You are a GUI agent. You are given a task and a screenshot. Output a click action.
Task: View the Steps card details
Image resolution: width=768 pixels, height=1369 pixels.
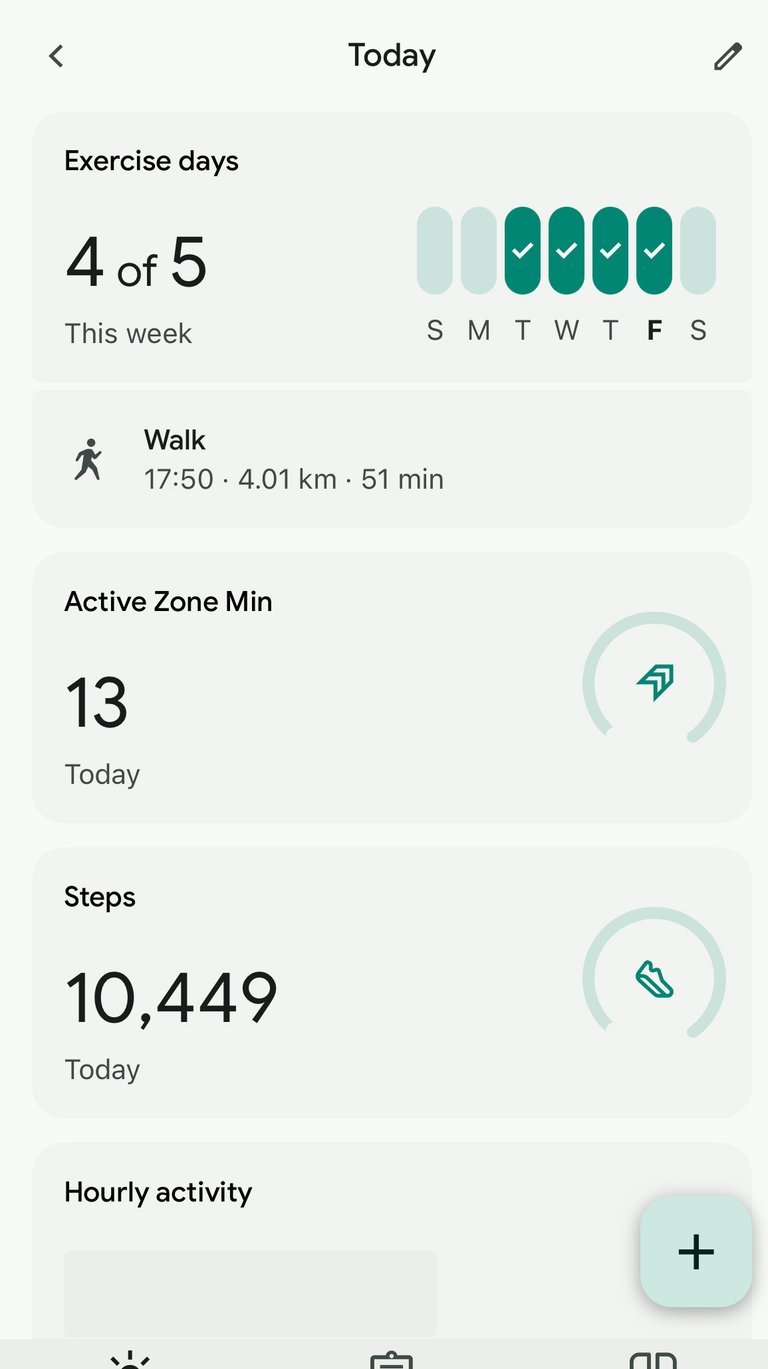click(x=392, y=983)
